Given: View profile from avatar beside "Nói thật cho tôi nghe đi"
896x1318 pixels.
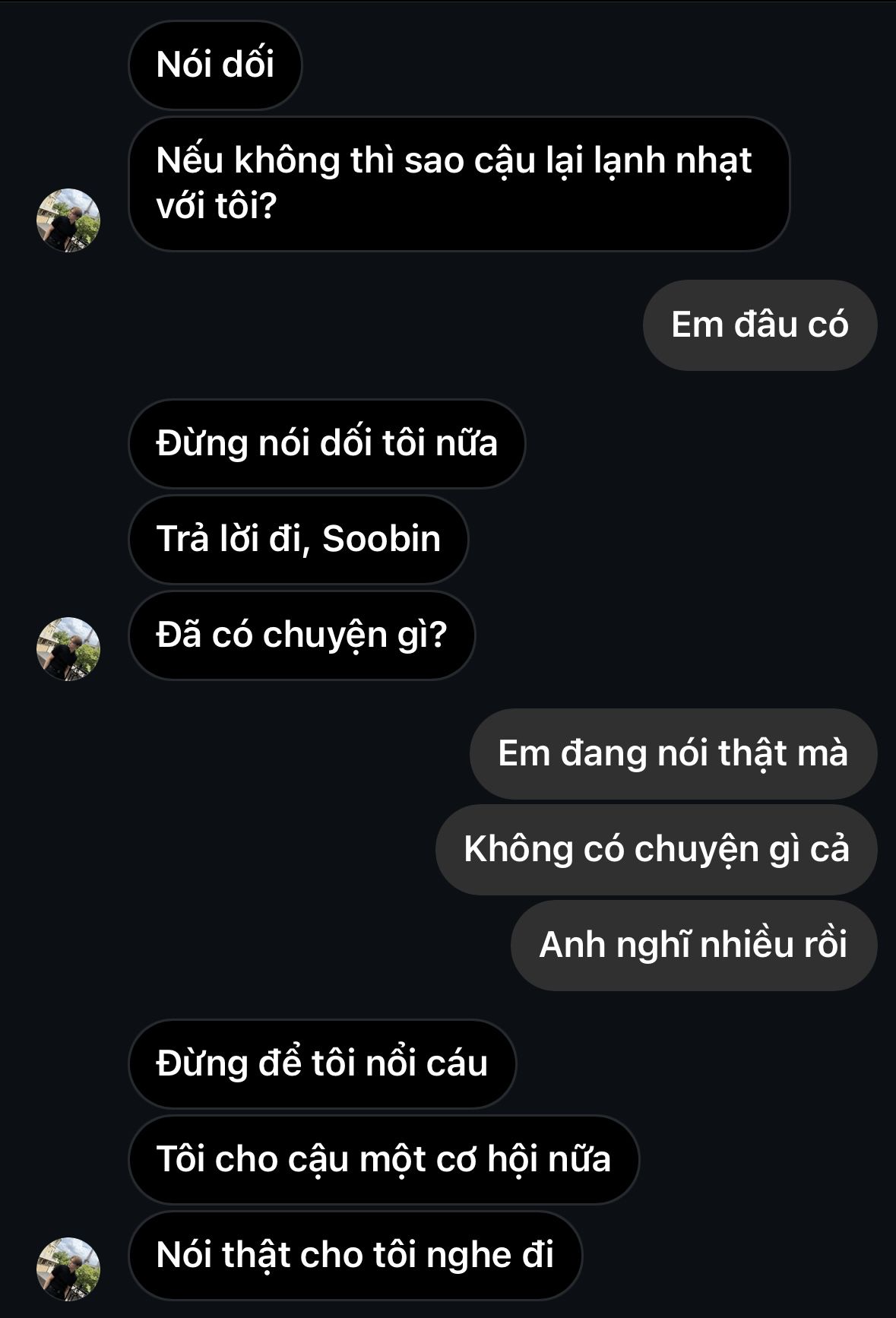Looking at the screenshot, I should (68, 1269).
